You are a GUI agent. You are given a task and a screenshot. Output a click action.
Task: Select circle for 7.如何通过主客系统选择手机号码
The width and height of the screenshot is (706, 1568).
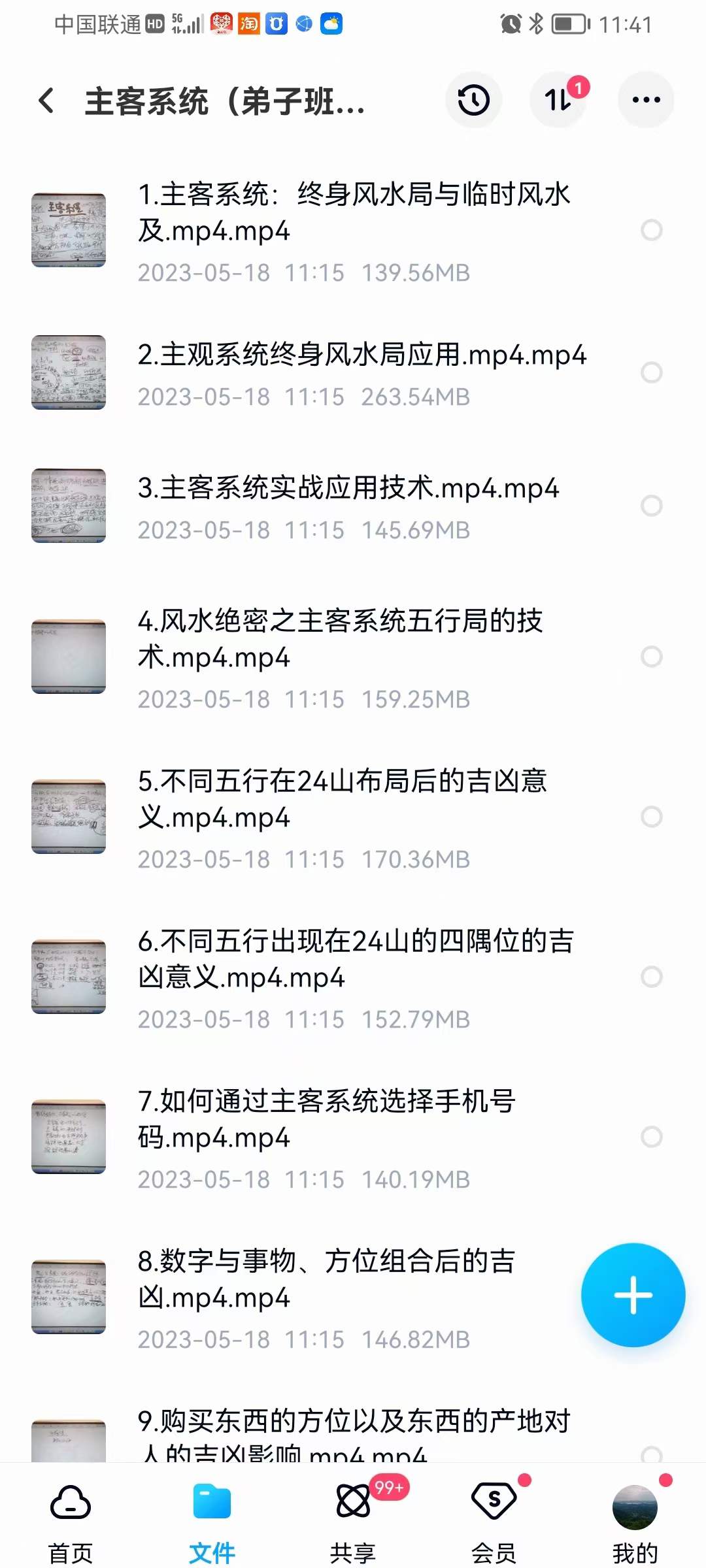[651, 1137]
